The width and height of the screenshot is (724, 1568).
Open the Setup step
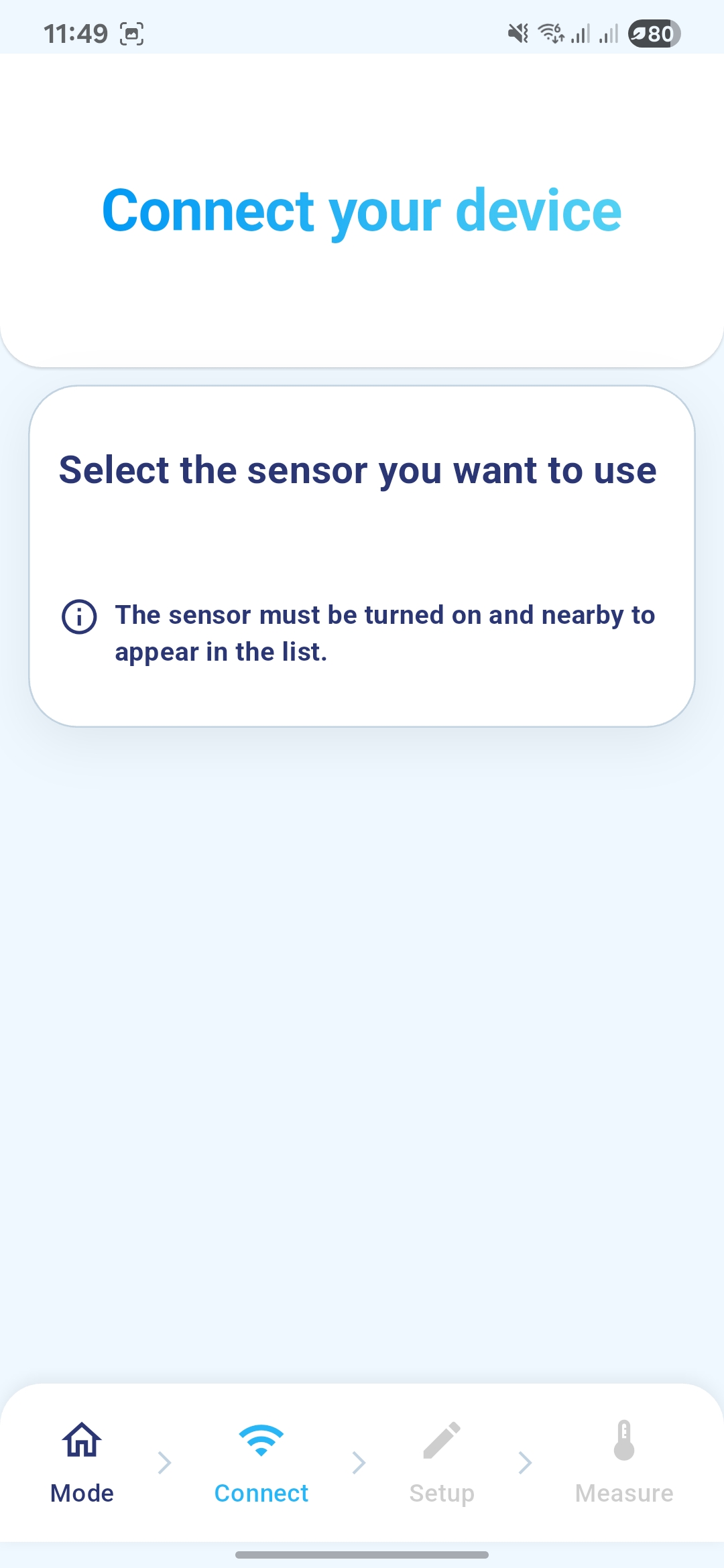(x=442, y=1462)
